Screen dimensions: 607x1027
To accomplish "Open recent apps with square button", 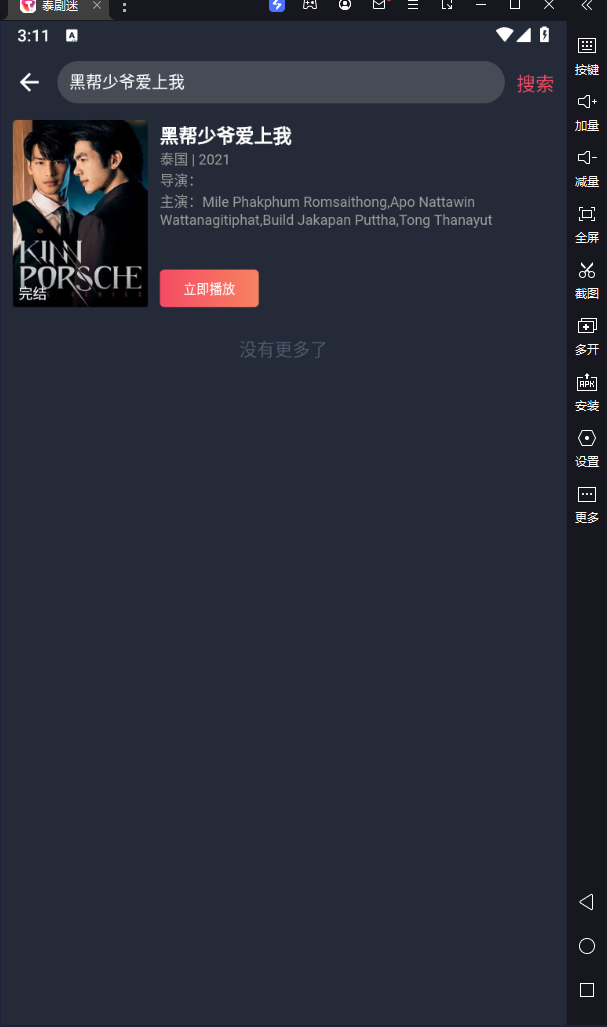I will click(587, 990).
